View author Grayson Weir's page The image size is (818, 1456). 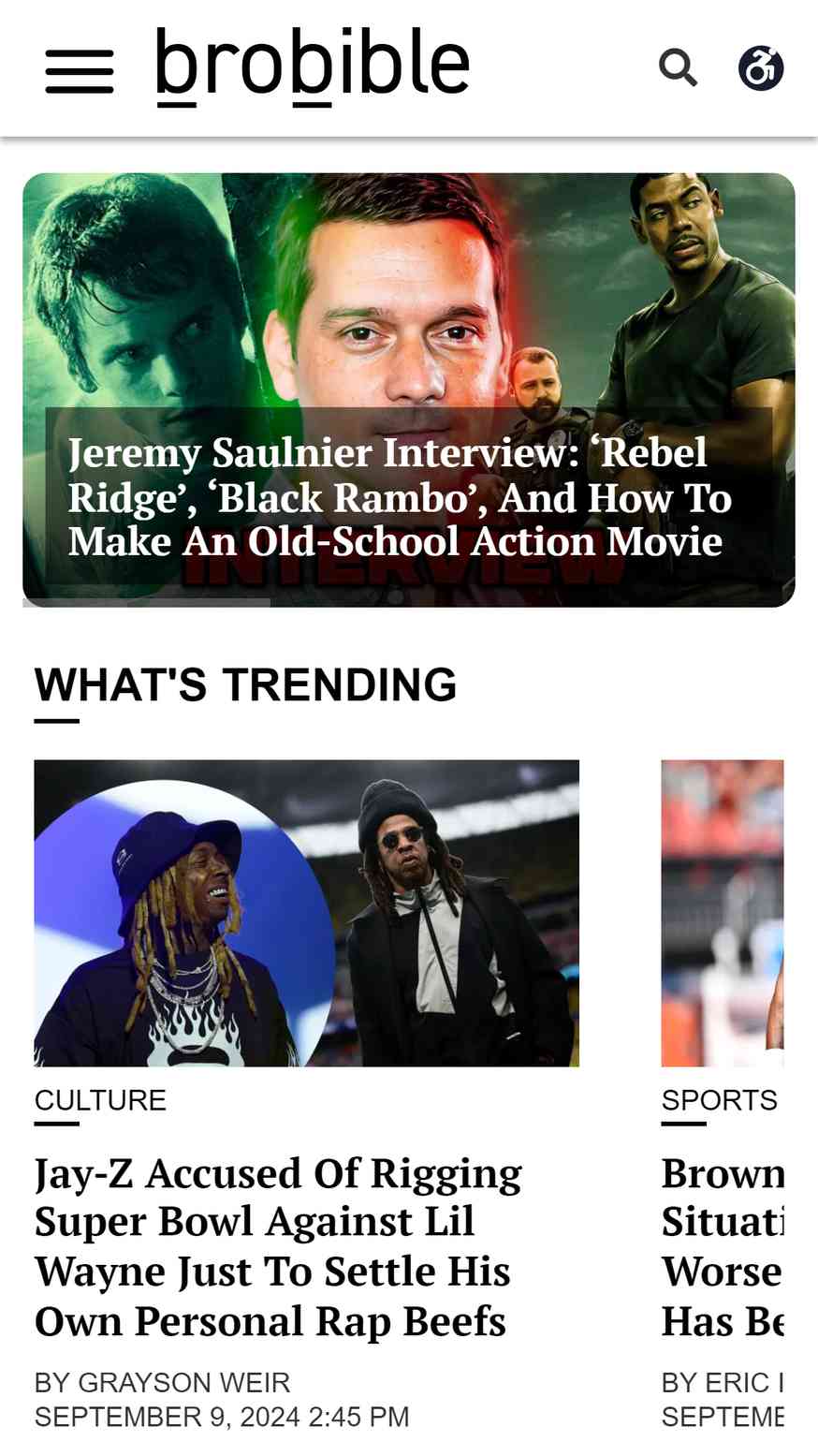(x=183, y=1382)
